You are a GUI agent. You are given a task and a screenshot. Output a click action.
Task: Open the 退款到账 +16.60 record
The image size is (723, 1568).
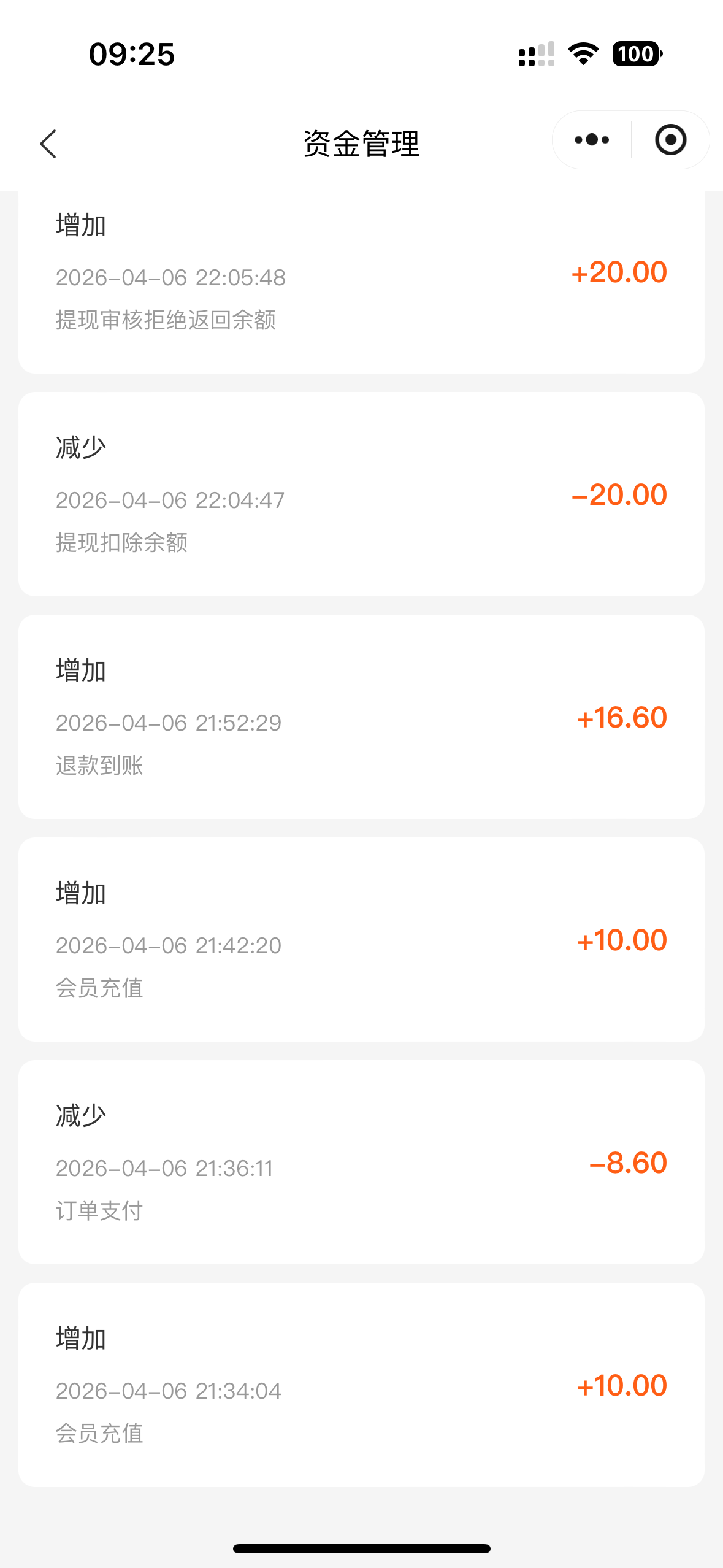(x=361, y=717)
